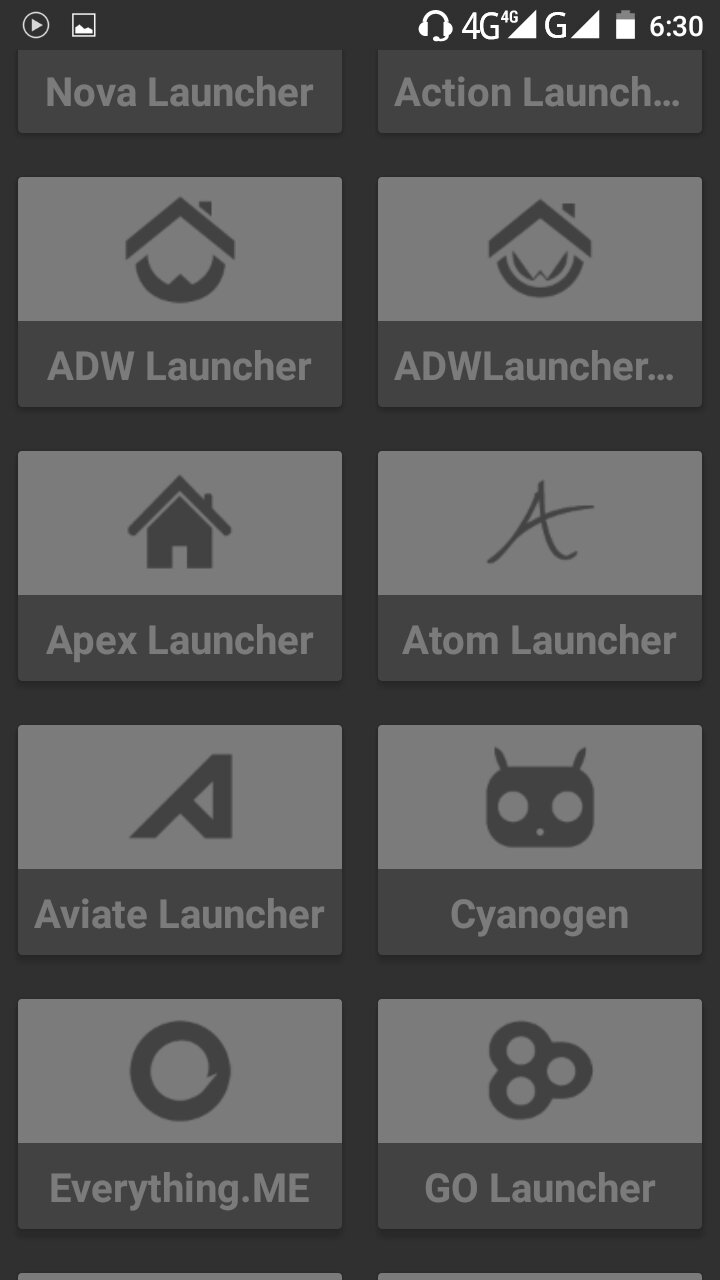Pick Apex Launcher from the grid

pyautogui.click(x=180, y=566)
